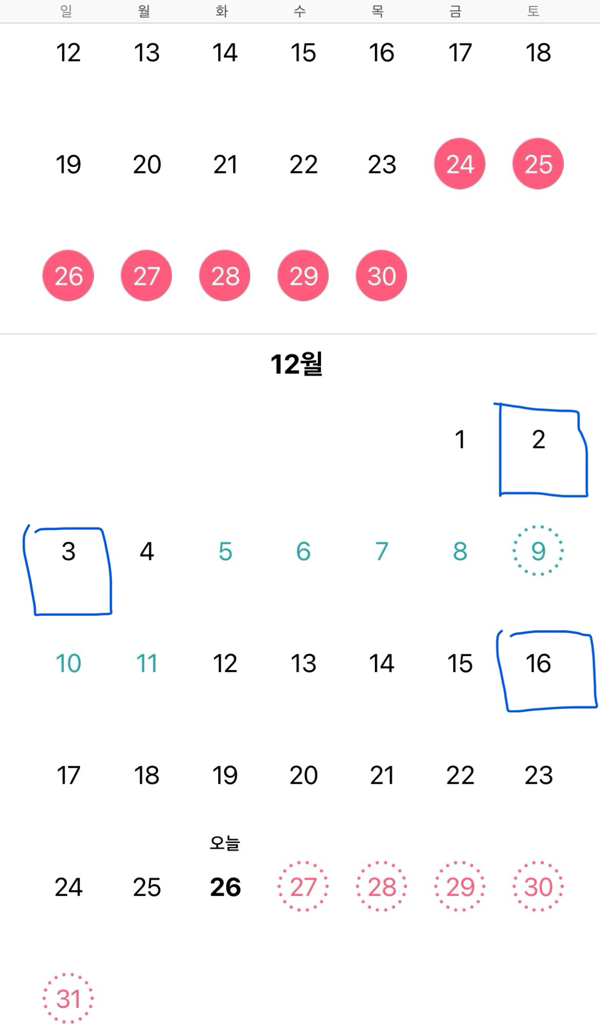
Task: Tap the filled pink circle date 24
Action: click(x=460, y=164)
